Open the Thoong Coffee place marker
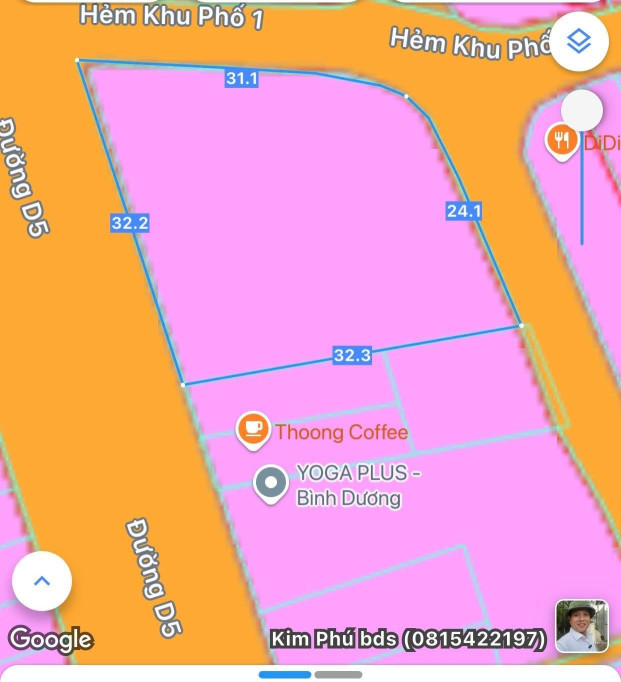 (252, 430)
